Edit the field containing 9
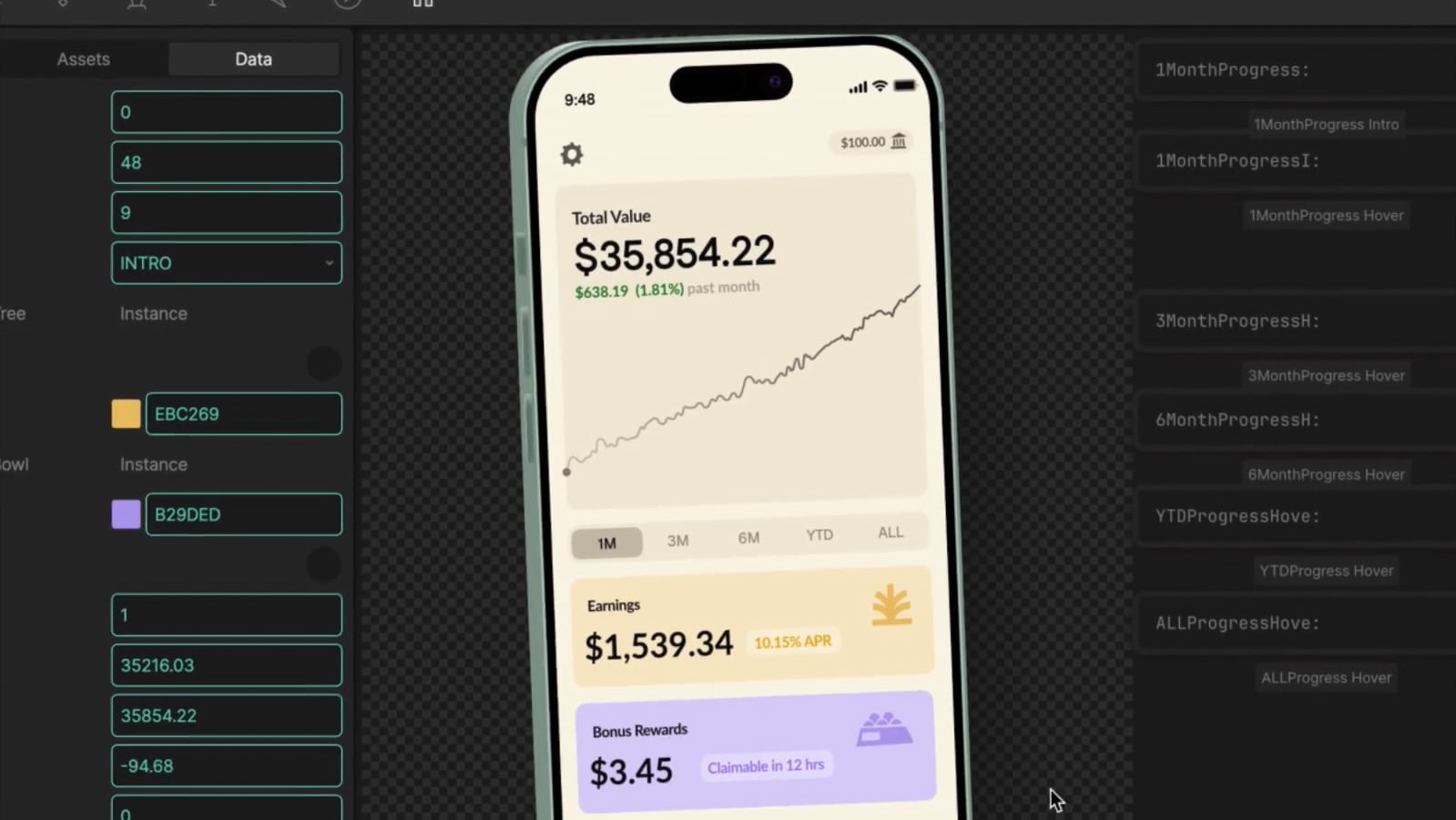Image resolution: width=1456 pixels, height=820 pixels. pyautogui.click(x=227, y=212)
